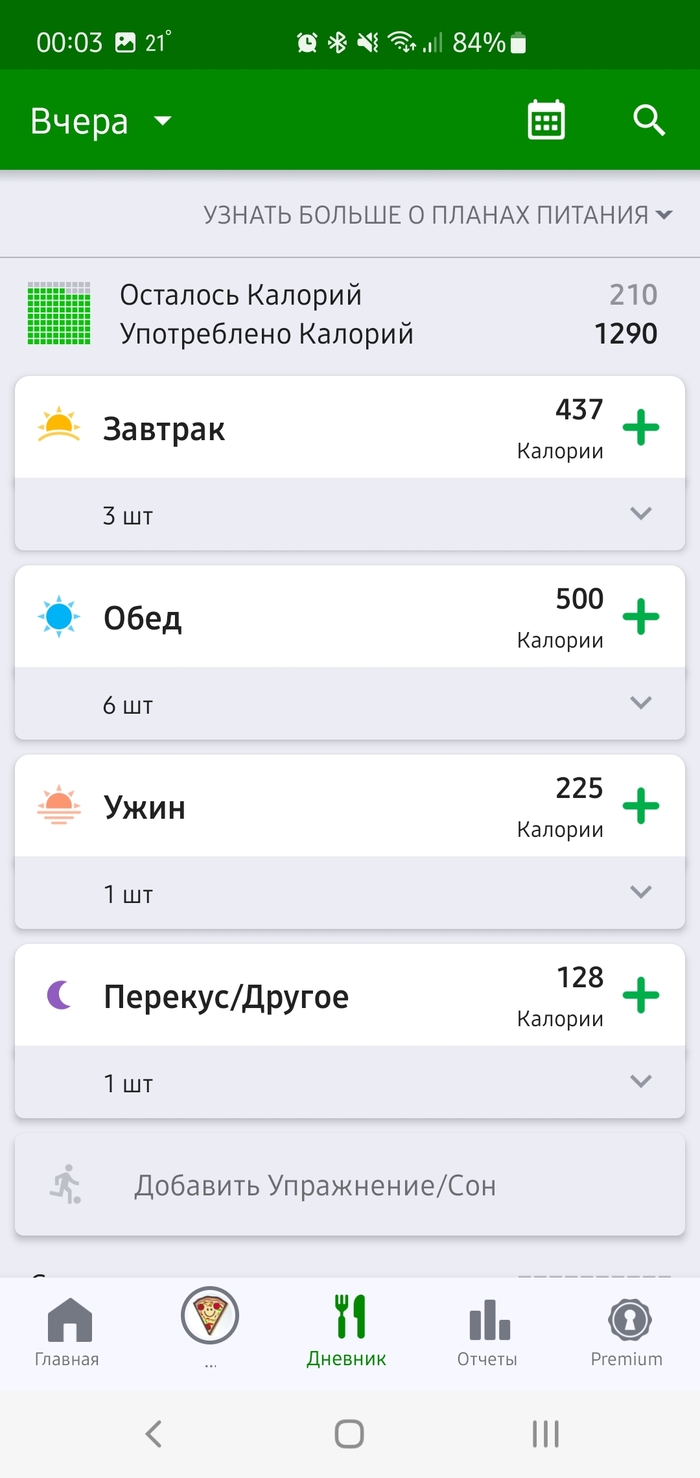This screenshot has height=1478, width=700.
Task: Open the pizza icon tab
Action: 209,1322
